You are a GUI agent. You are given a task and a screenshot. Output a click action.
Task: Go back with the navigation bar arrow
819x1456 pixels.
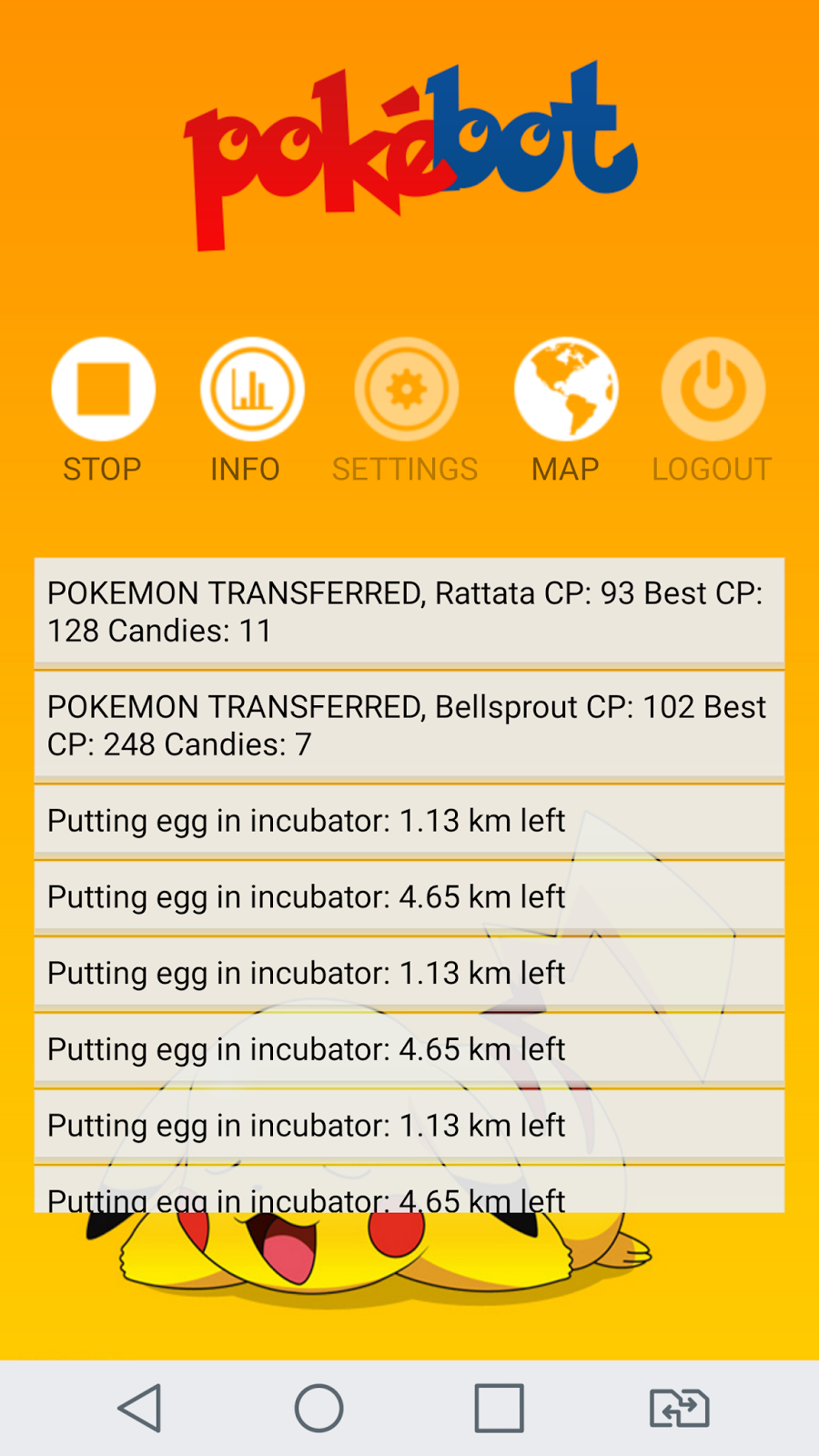[x=140, y=1408]
